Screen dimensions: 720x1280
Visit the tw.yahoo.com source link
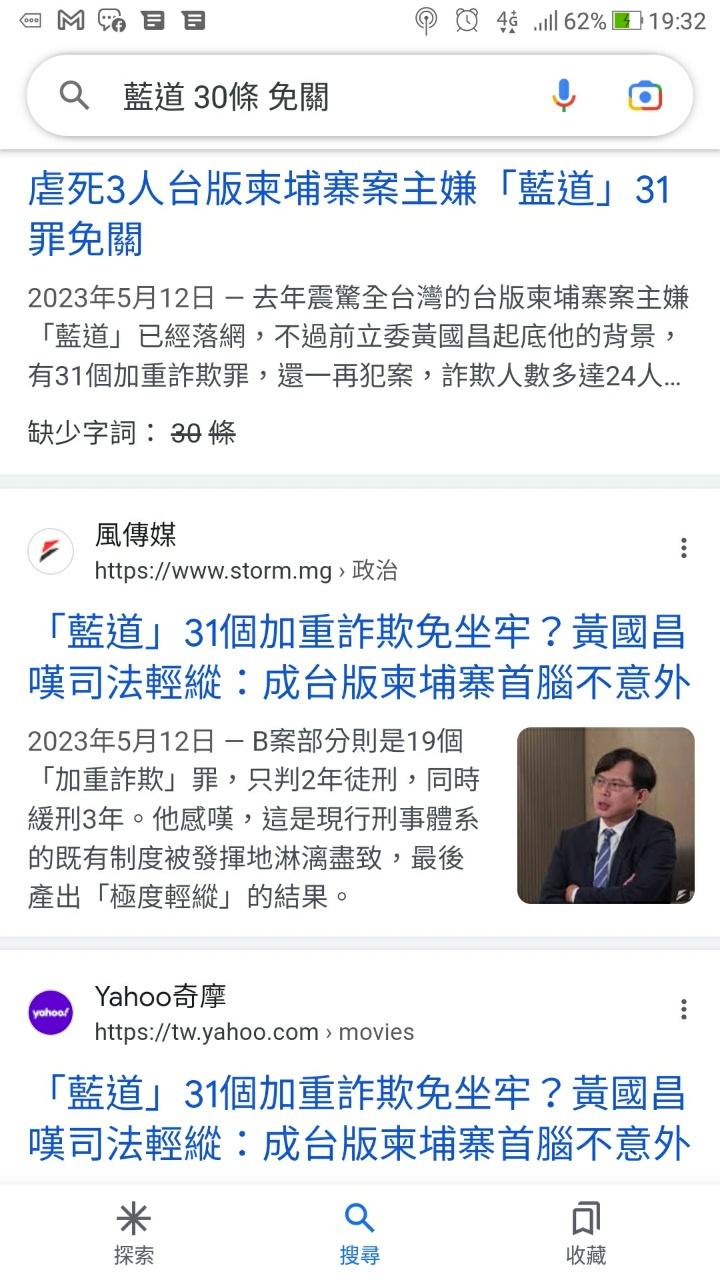point(254,1031)
